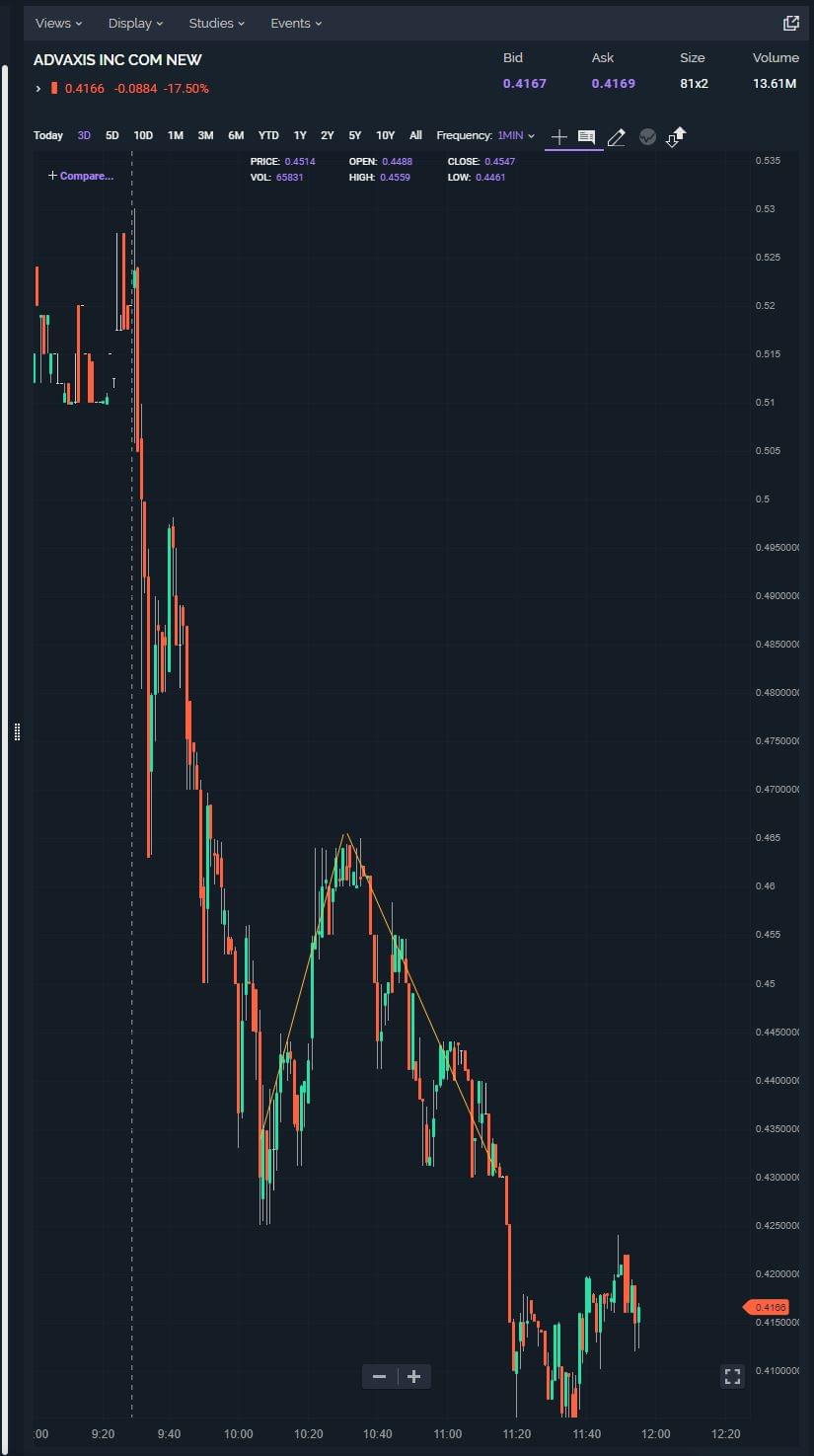Switch to the 5D range
814x1456 pixels.
coord(112,135)
